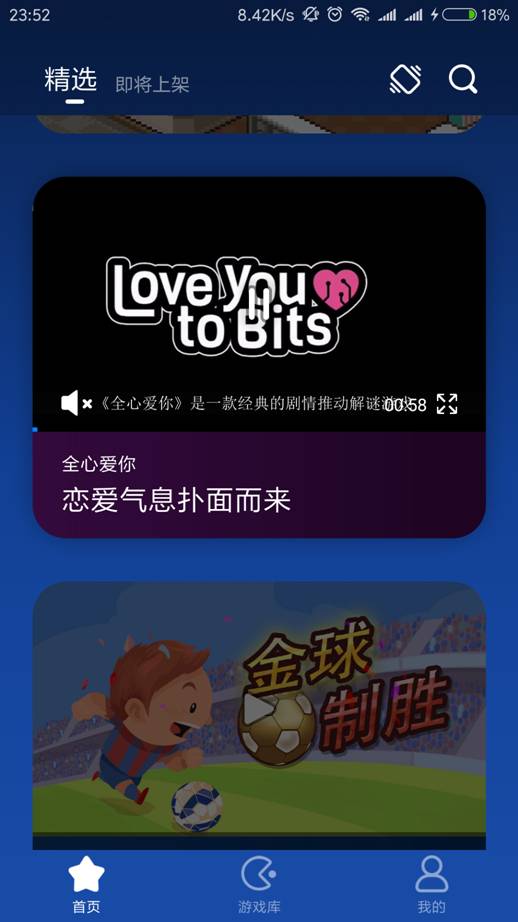
Task: Open the search icon
Action: pos(463,79)
